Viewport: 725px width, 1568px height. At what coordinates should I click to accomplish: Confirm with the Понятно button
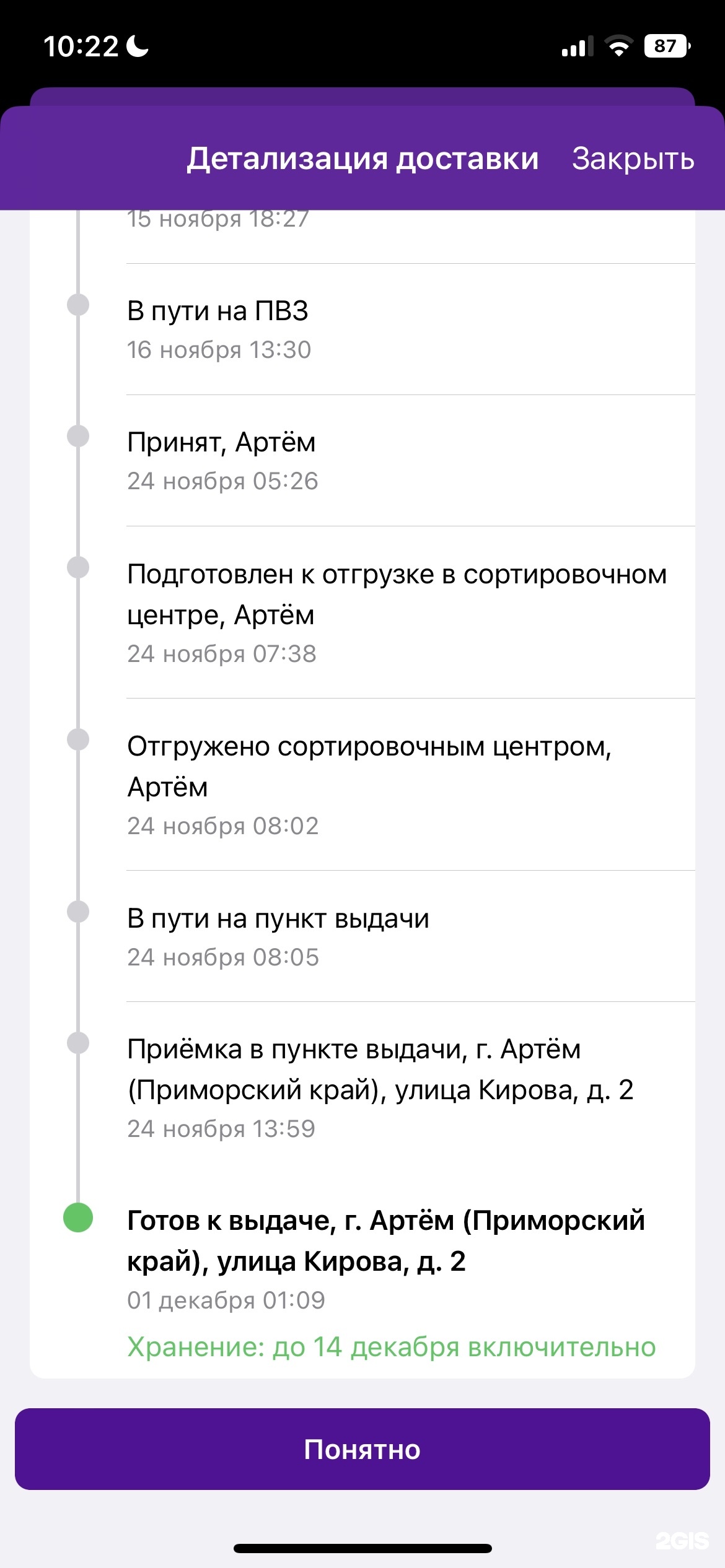click(362, 1449)
